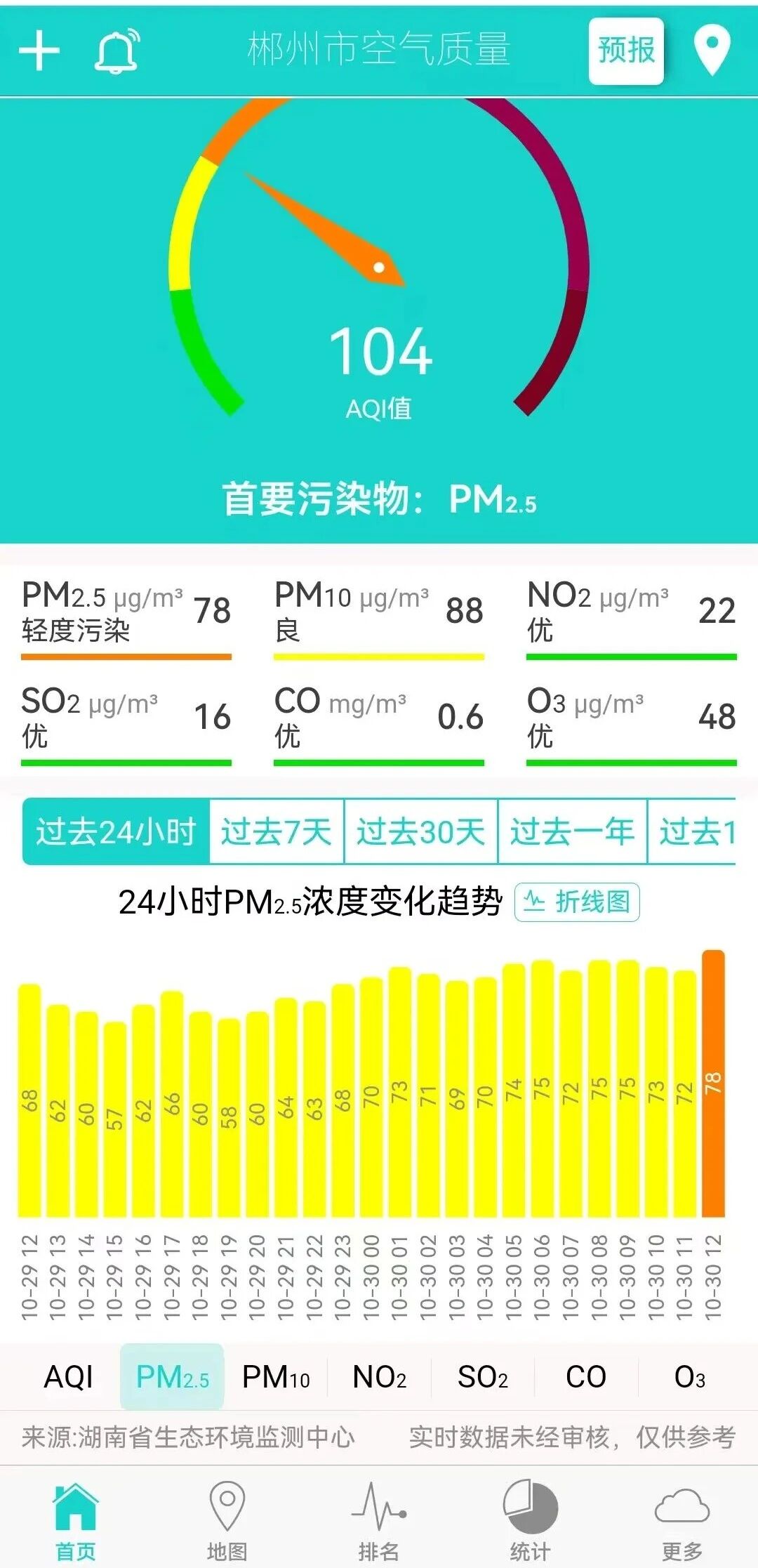Select PM10 pollutant chart
This screenshot has width=758, height=1568.
pyautogui.click(x=276, y=1377)
